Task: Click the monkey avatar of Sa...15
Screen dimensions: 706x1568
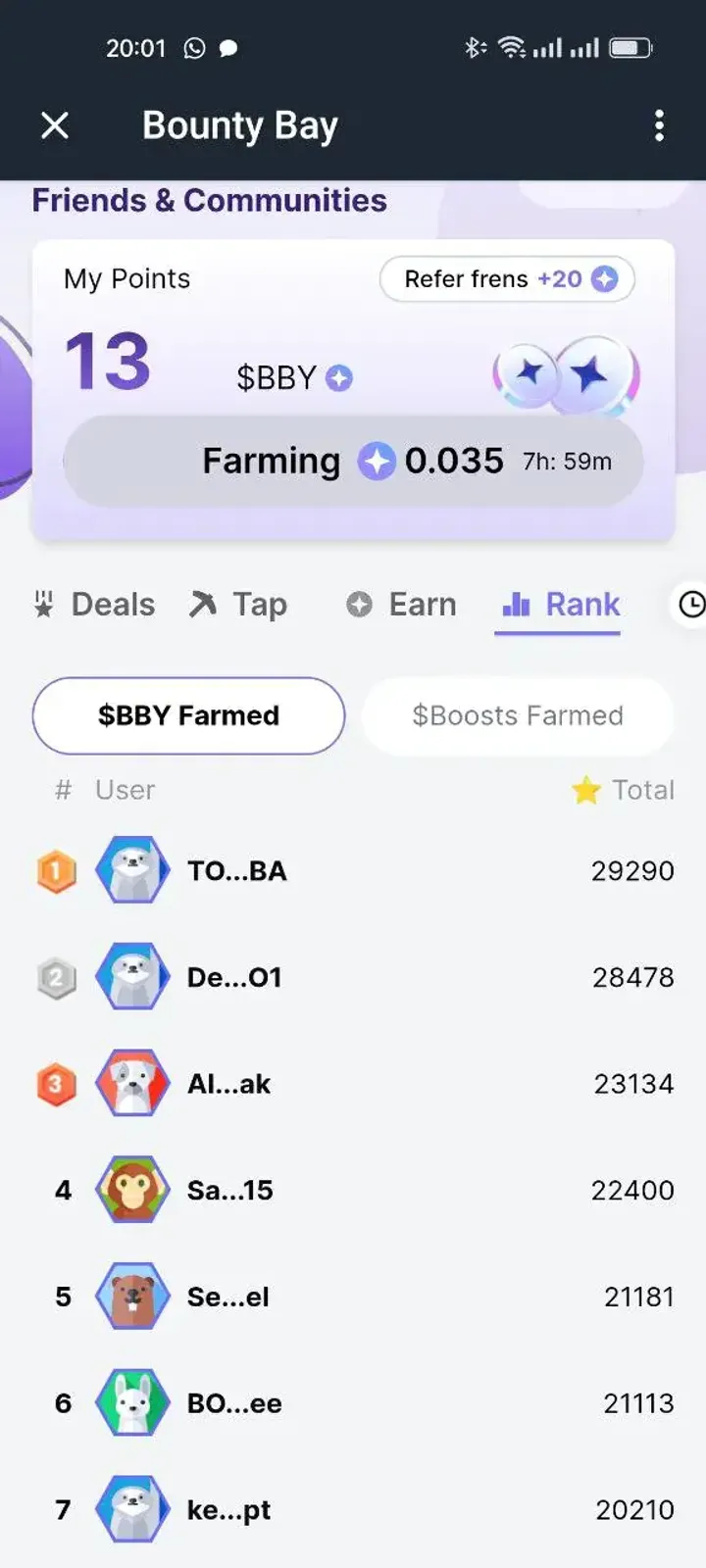Action: (132, 1191)
